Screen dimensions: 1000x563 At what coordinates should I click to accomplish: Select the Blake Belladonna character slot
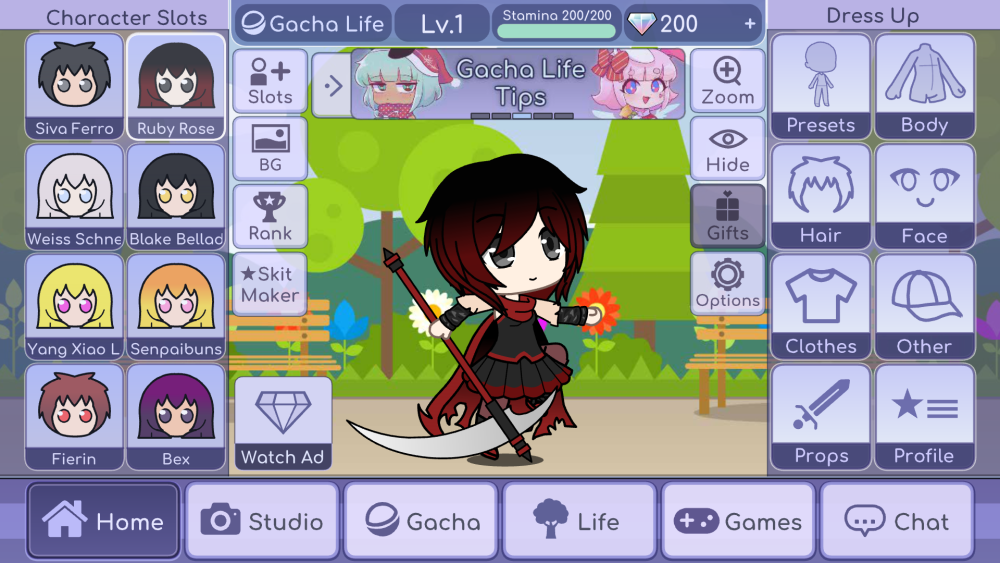(176, 197)
